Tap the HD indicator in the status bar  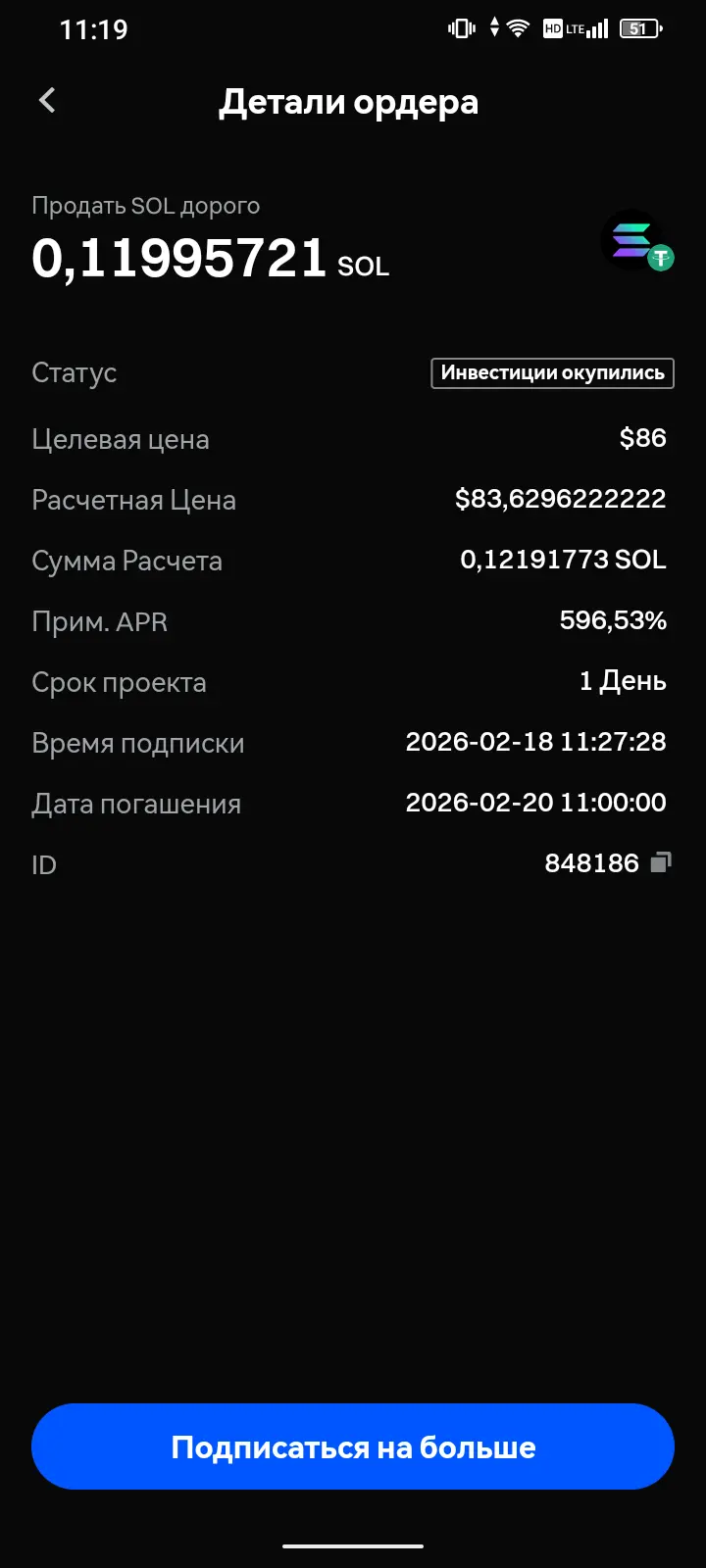pos(550,28)
